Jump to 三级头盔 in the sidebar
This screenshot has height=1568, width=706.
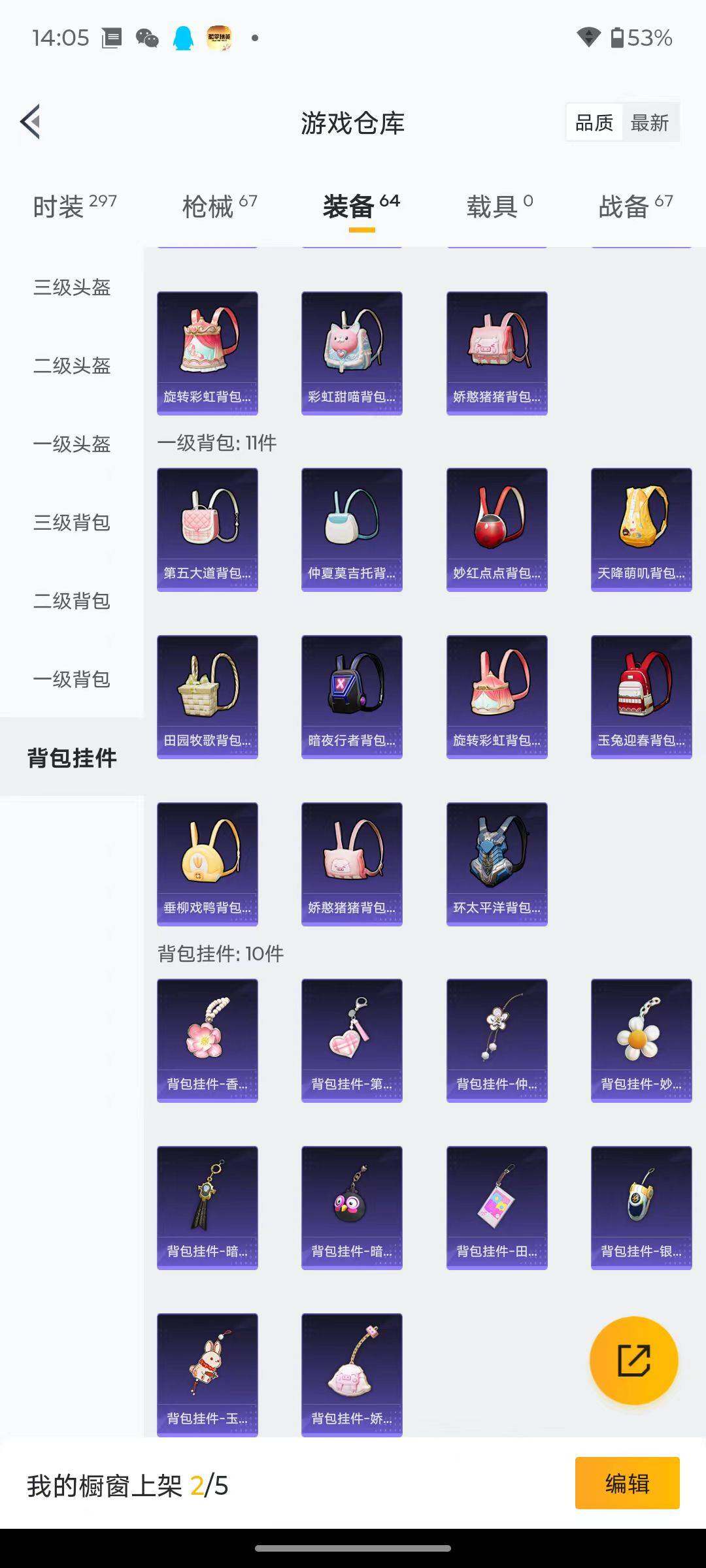[72, 287]
